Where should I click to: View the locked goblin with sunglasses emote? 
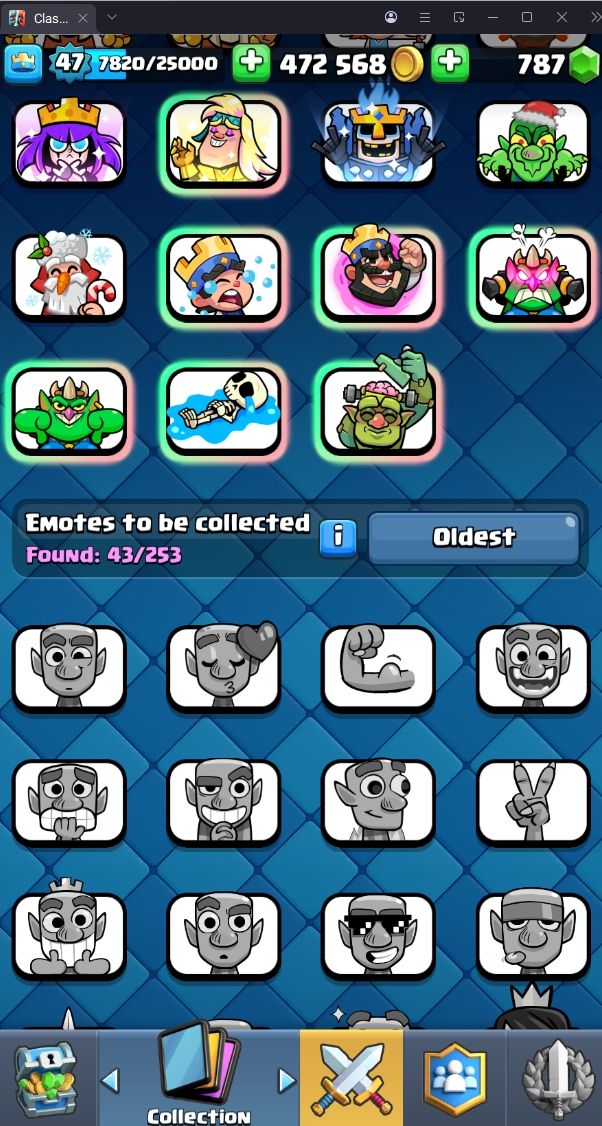[379, 936]
